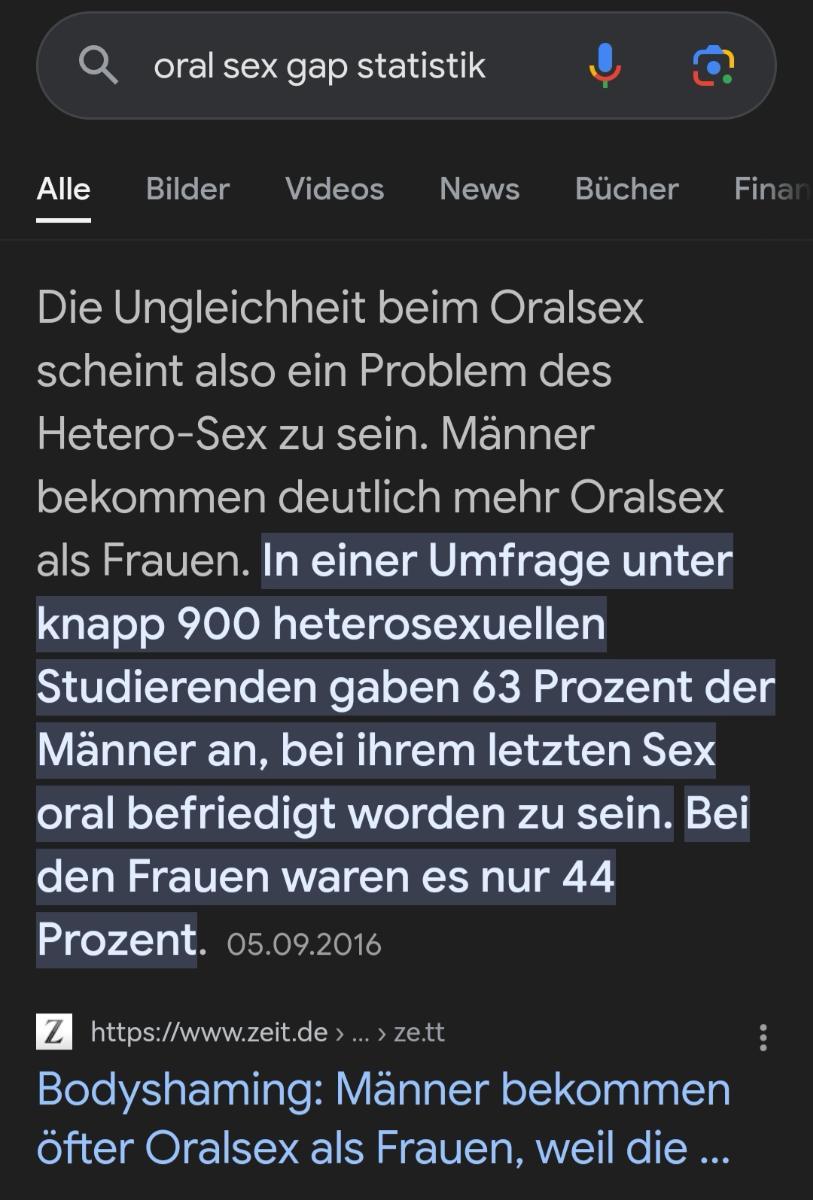Switch to the Videos tab
The height and width of the screenshot is (1200, 813).
(x=334, y=188)
